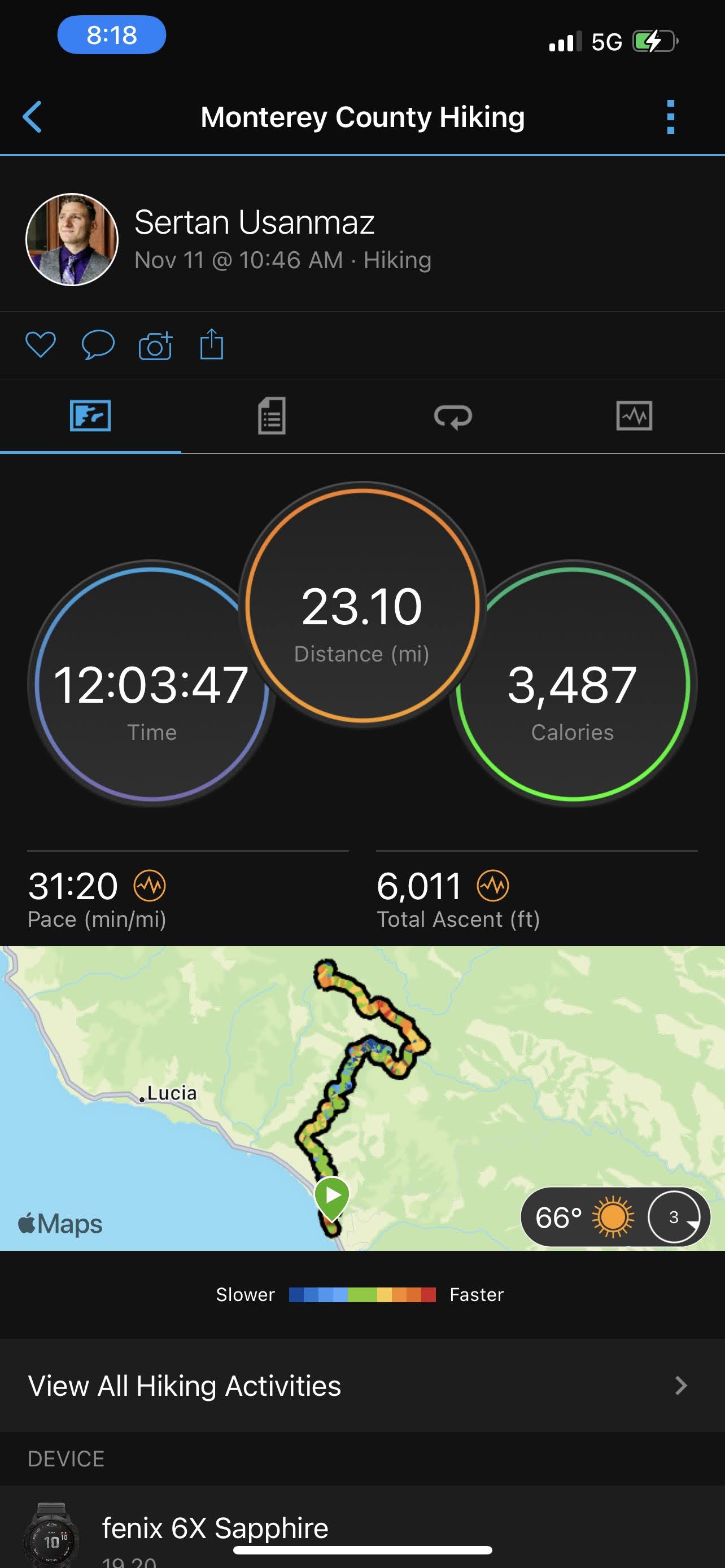Switch to the charts tab

(x=634, y=417)
